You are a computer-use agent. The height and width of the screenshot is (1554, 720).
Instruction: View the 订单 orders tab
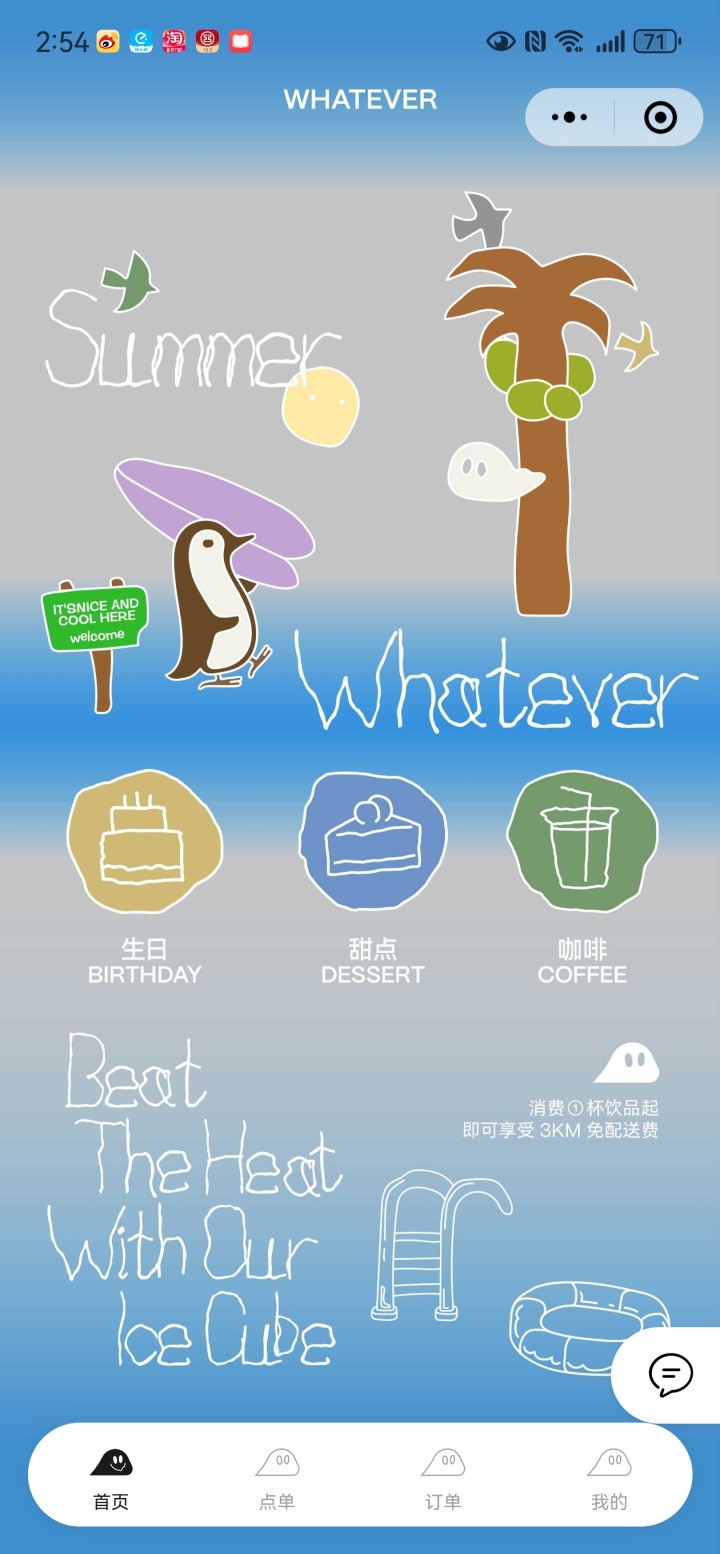[x=443, y=1477]
